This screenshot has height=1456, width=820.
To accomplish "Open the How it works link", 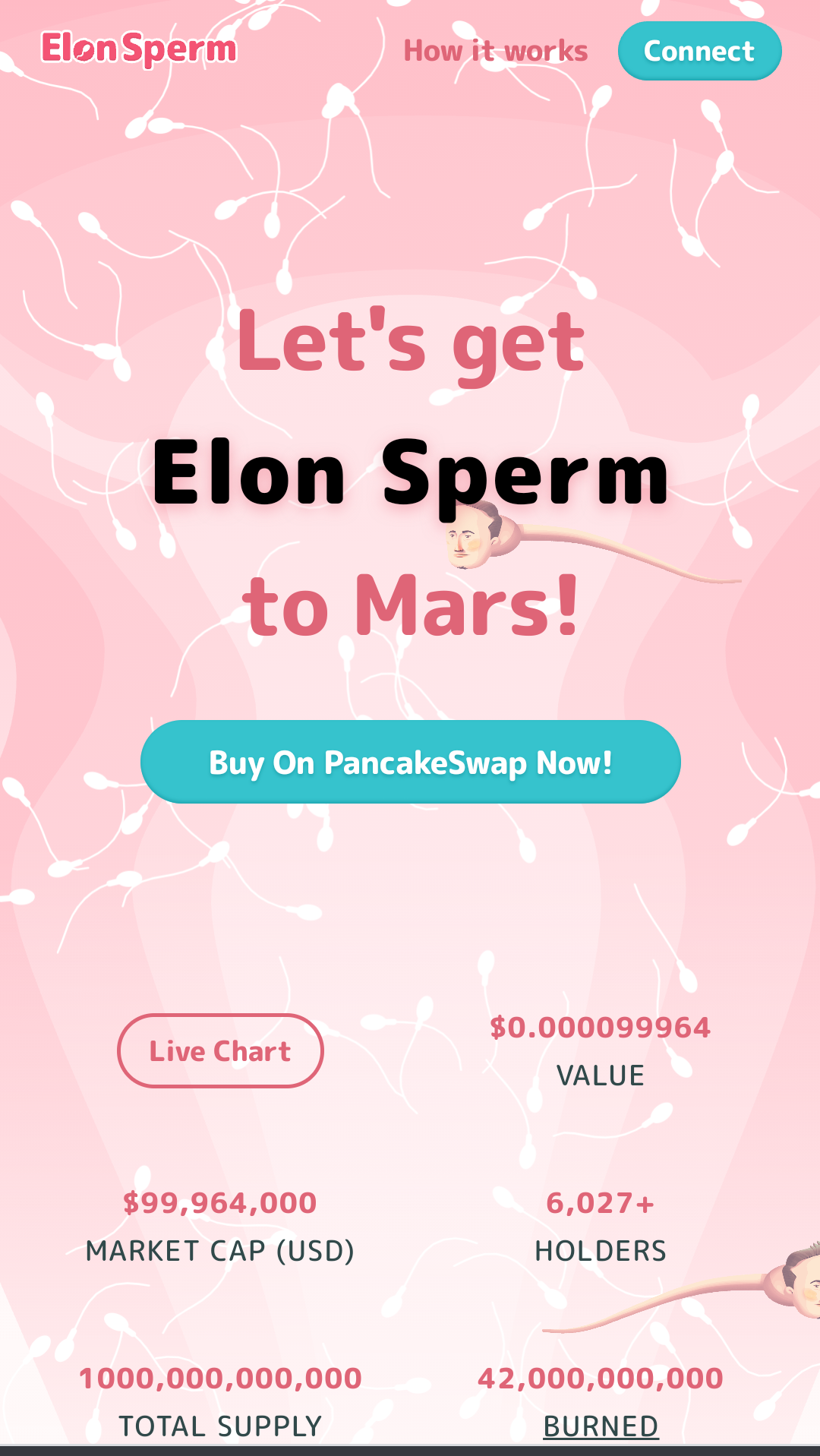I will (495, 51).
